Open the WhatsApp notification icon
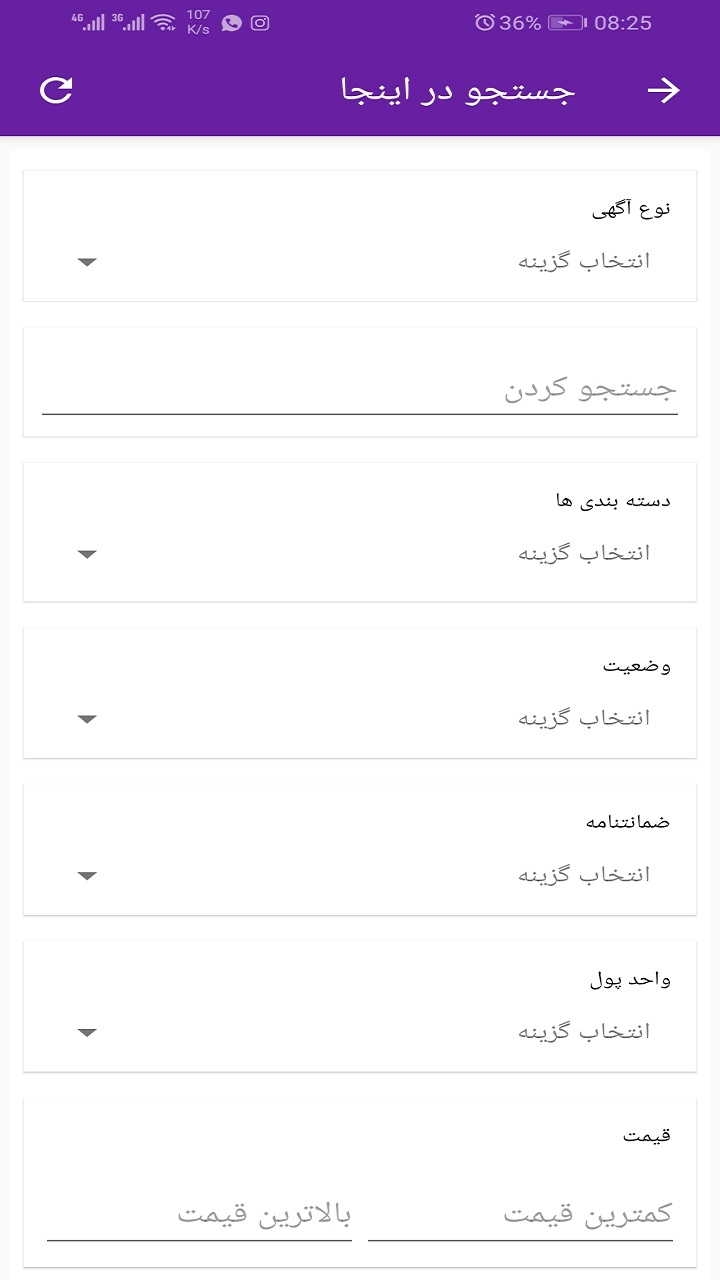The width and height of the screenshot is (720, 1280). [x=232, y=22]
